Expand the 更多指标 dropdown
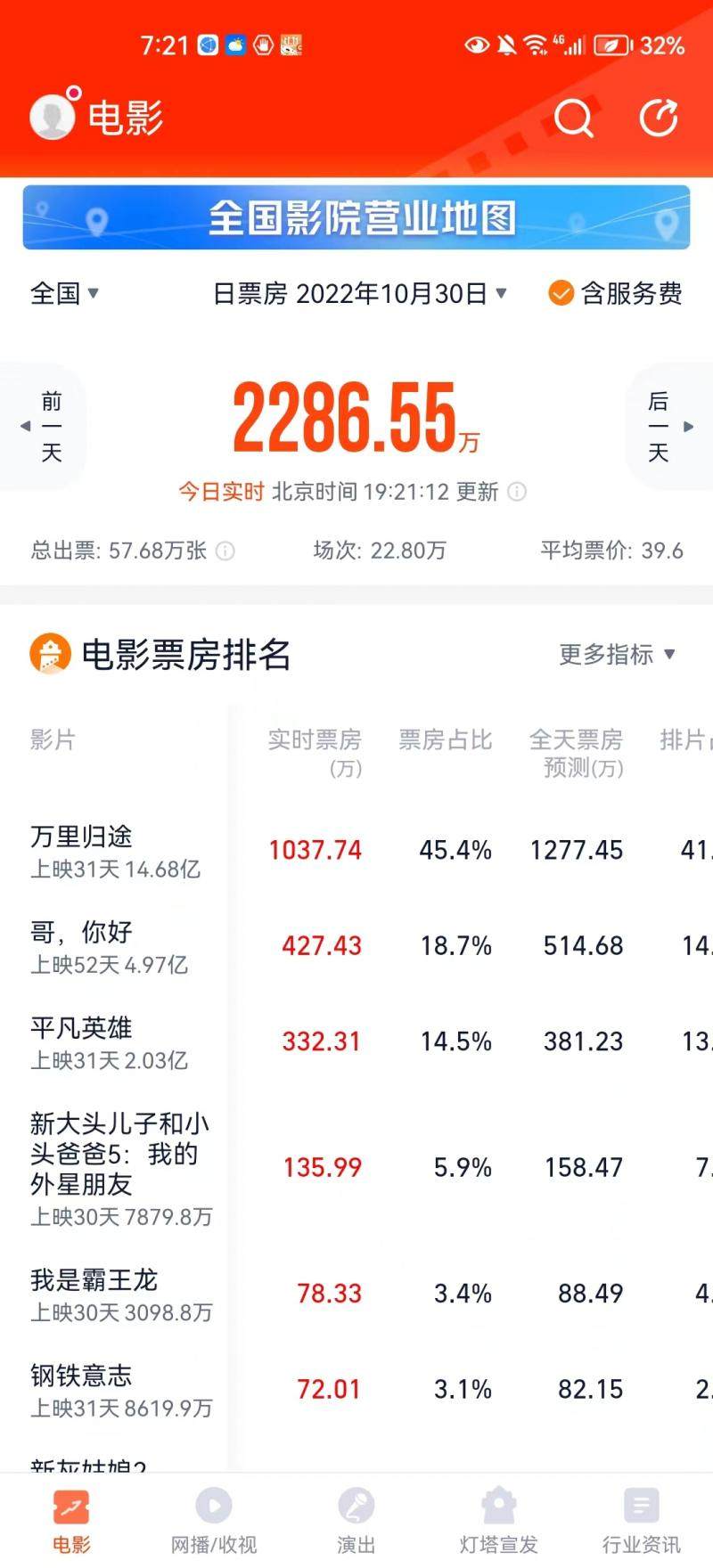Screen dimensions: 713x1568 pos(617,655)
